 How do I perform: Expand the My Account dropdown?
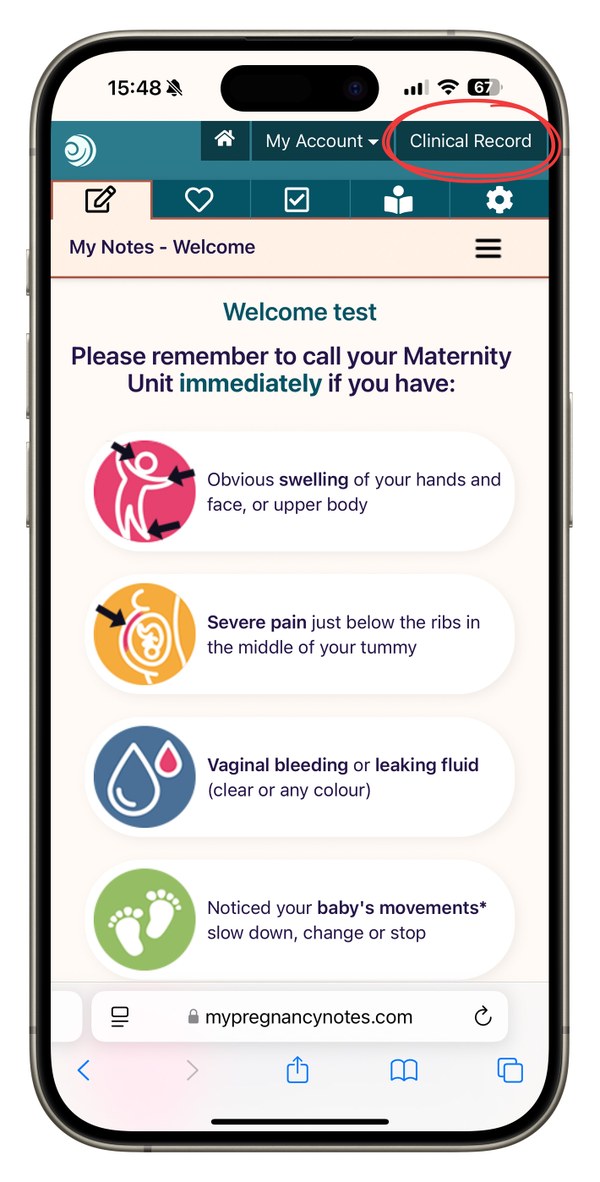(x=321, y=141)
